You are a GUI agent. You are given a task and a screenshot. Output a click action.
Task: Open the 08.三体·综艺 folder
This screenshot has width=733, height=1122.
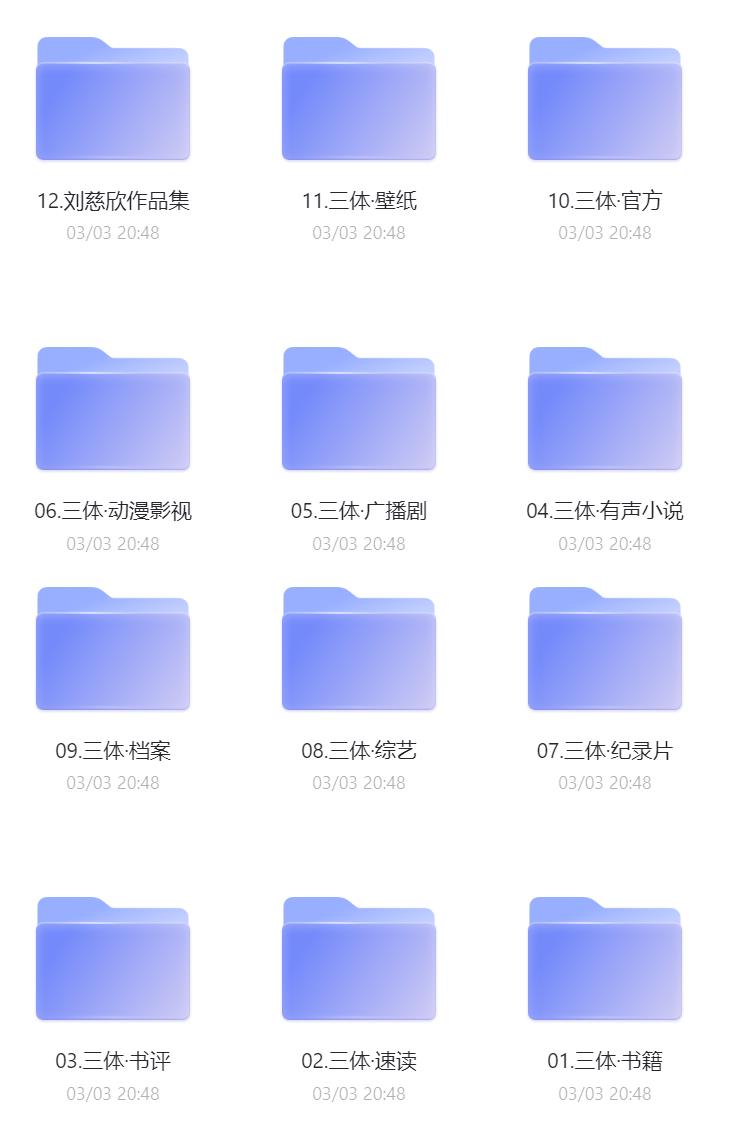pyautogui.click(x=358, y=648)
